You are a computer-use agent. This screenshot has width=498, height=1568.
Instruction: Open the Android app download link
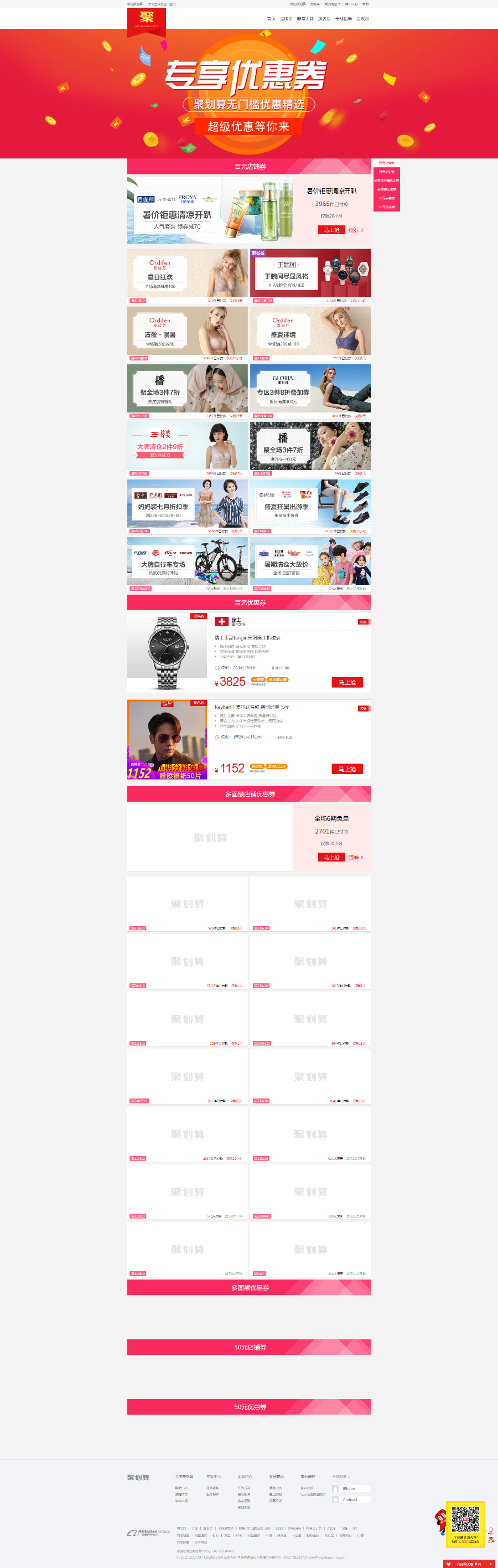tap(351, 1500)
